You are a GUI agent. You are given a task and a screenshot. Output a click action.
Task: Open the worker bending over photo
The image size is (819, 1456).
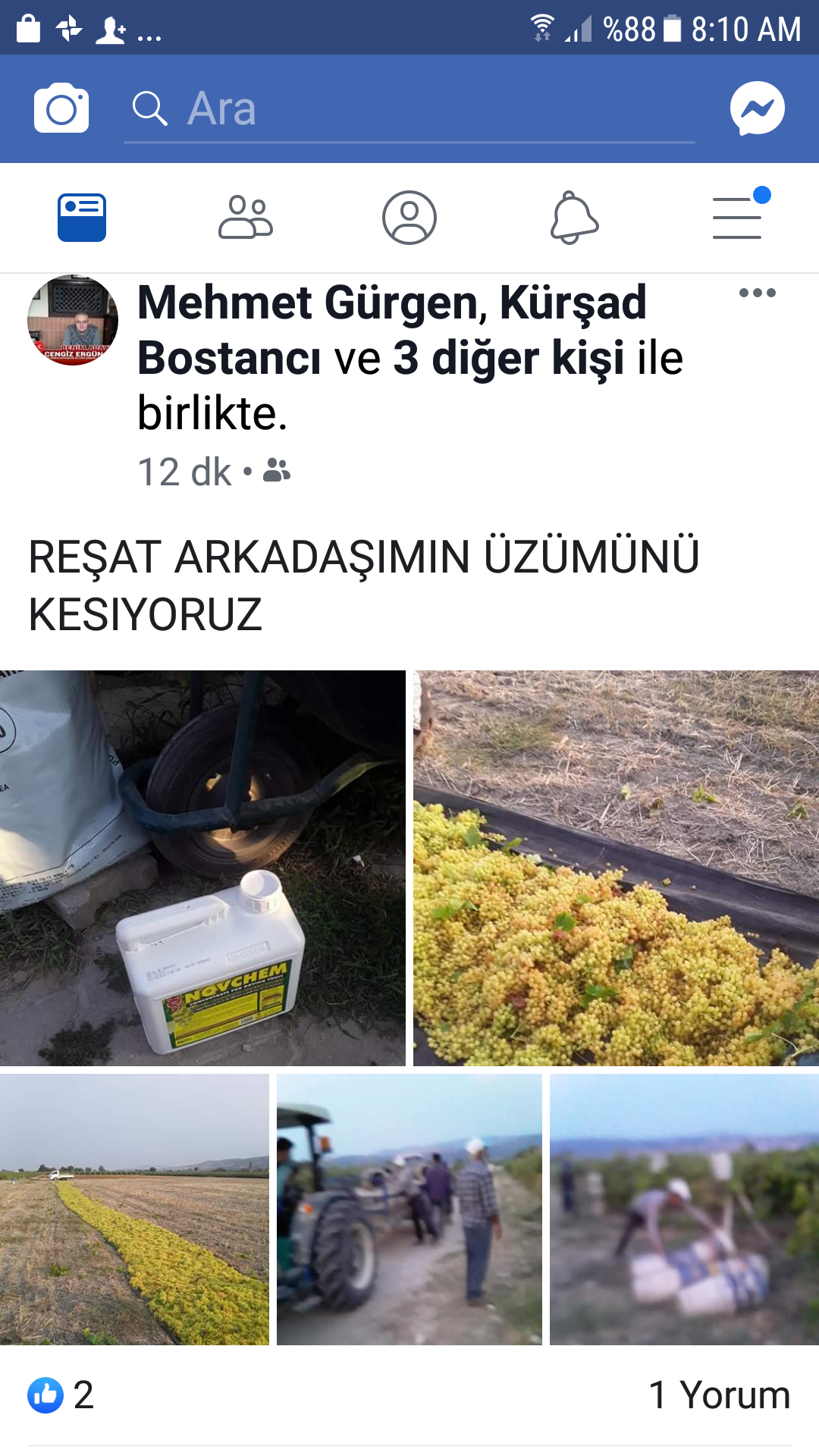point(684,1209)
